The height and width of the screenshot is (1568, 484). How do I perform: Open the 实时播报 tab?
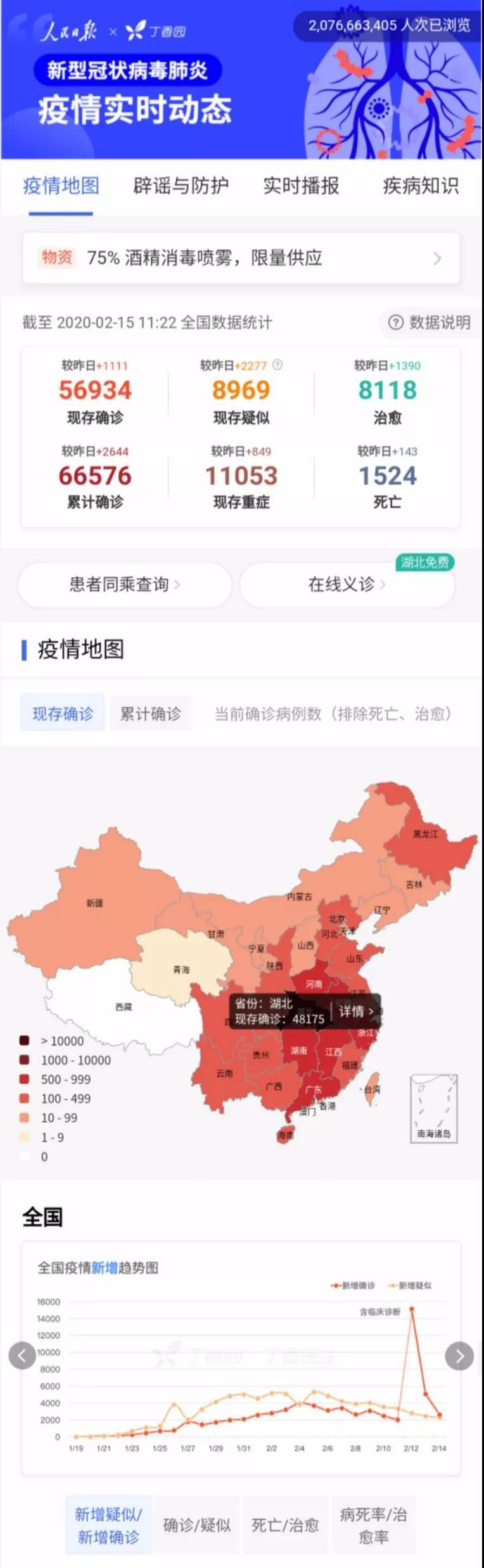[301, 186]
